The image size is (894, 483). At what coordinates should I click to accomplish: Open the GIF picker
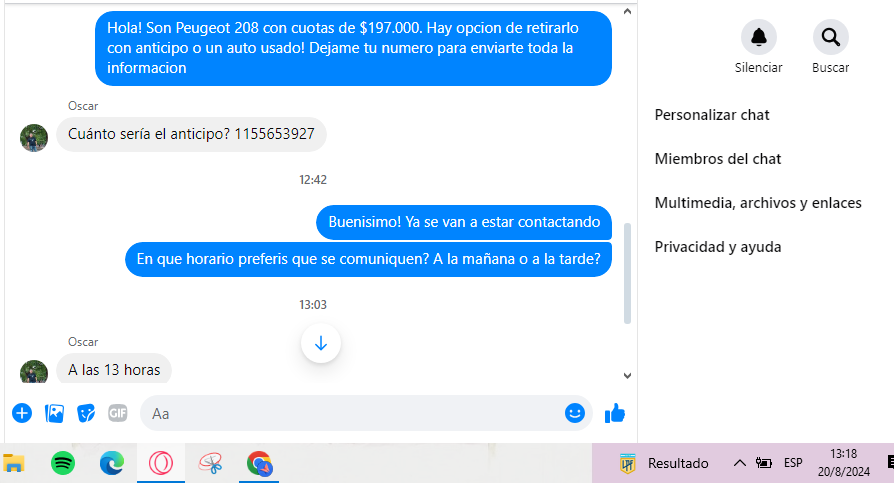point(118,412)
